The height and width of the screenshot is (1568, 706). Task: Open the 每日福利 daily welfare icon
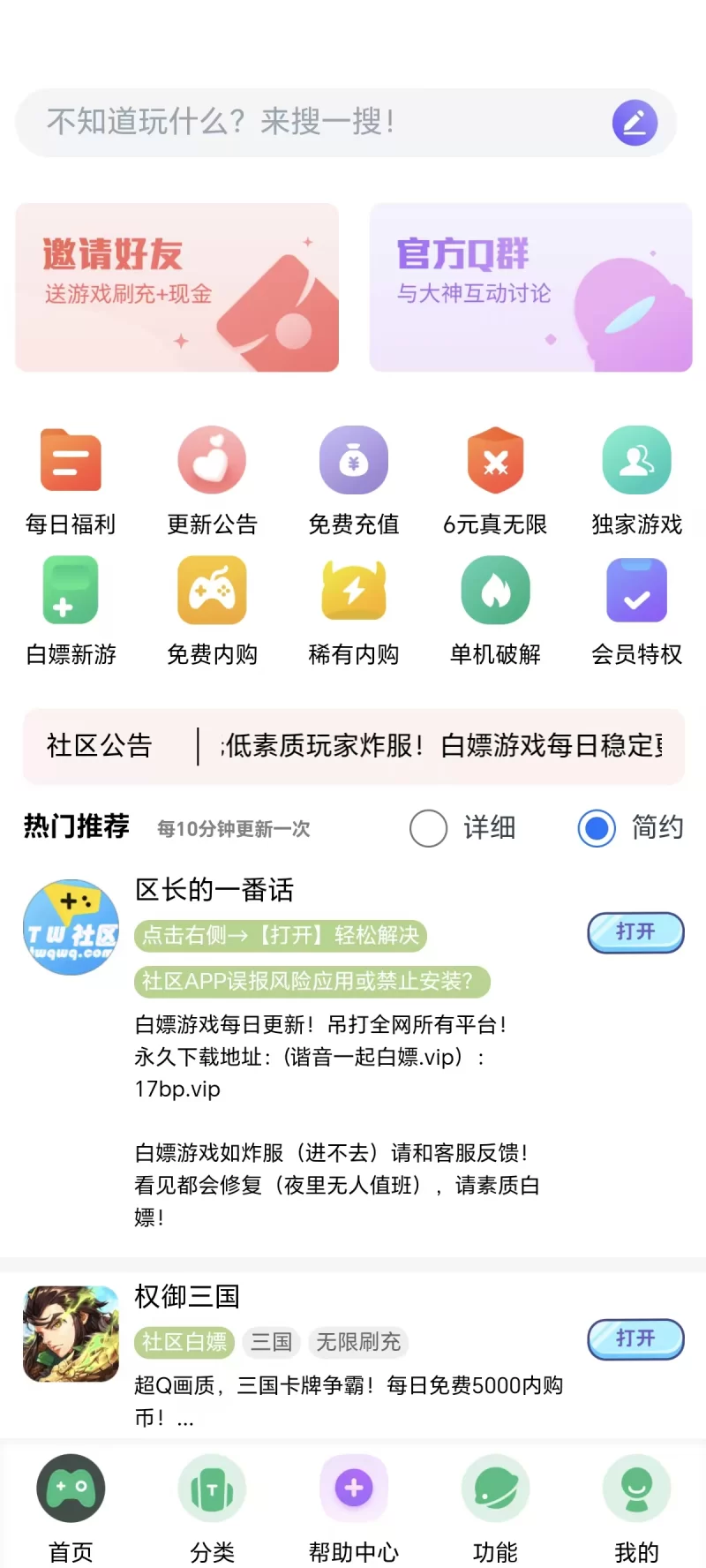71,459
